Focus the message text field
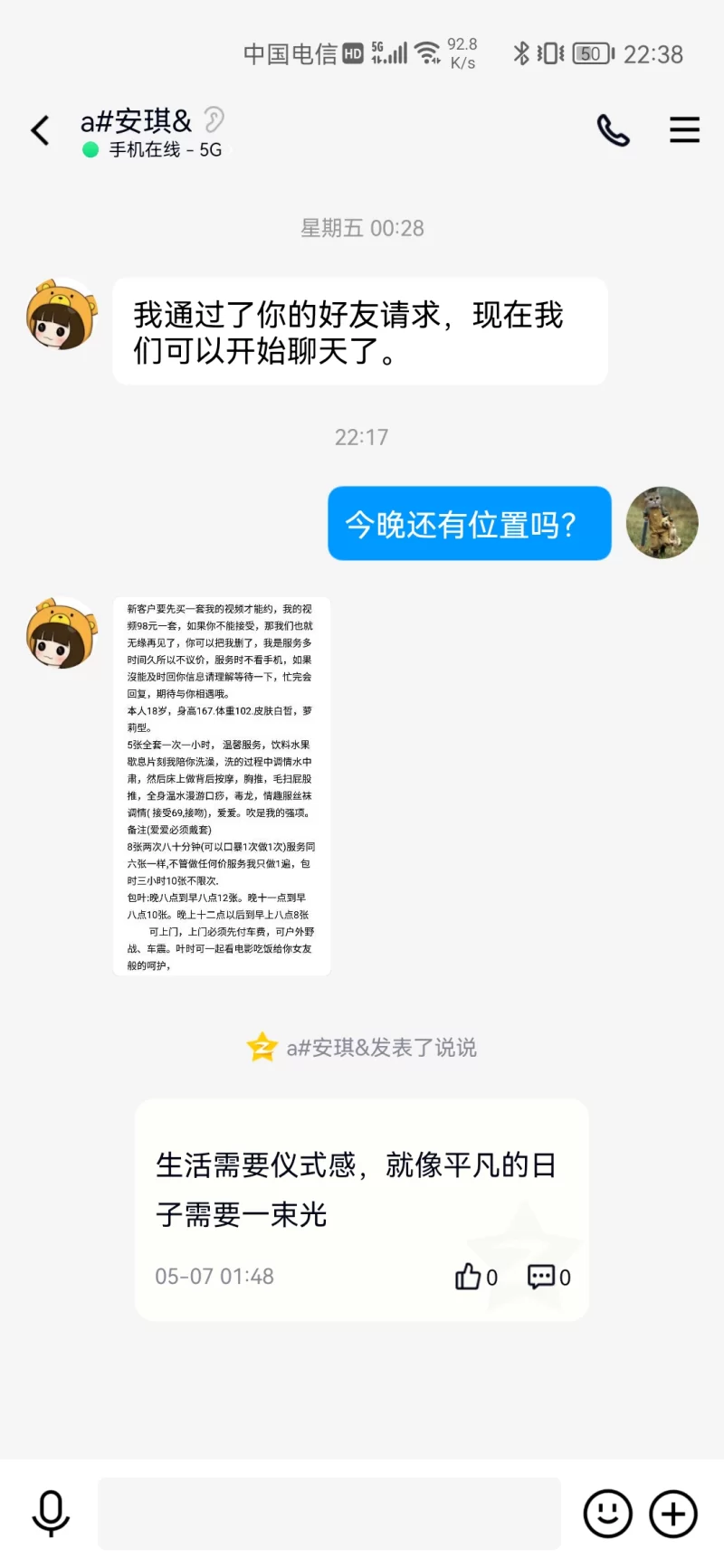The width and height of the screenshot is (724, 1568). pyautogui.click(x=329, y=1513)
